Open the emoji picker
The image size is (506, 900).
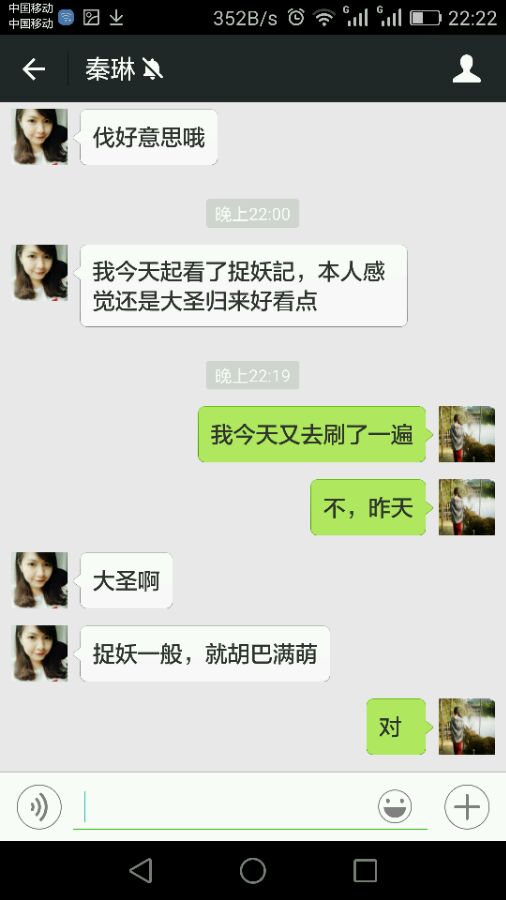[x=395, y=806]
